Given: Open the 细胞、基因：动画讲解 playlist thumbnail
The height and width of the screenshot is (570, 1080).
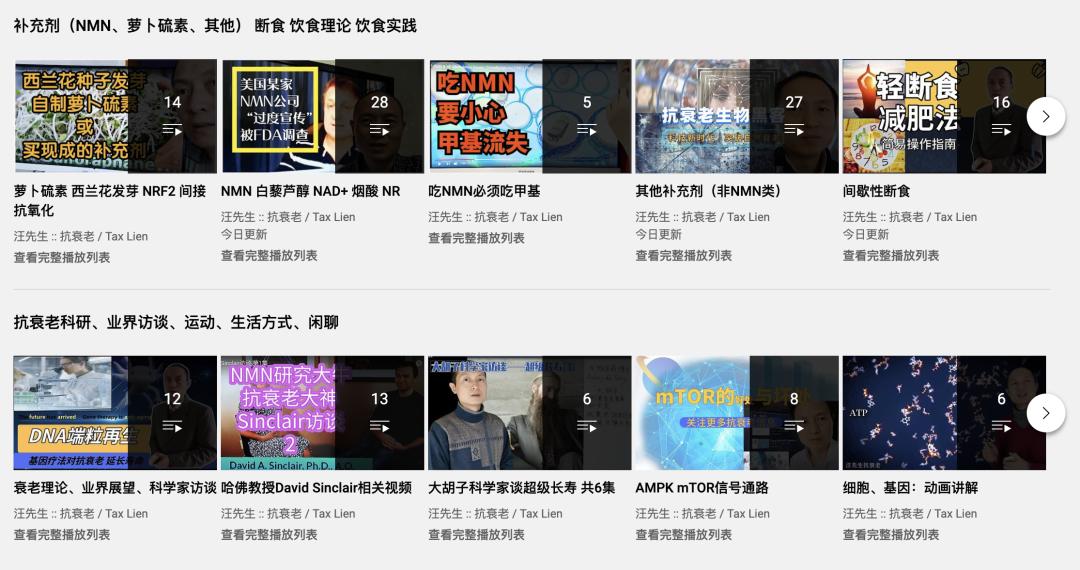Looking at the screenshot, I should [943, 413].
